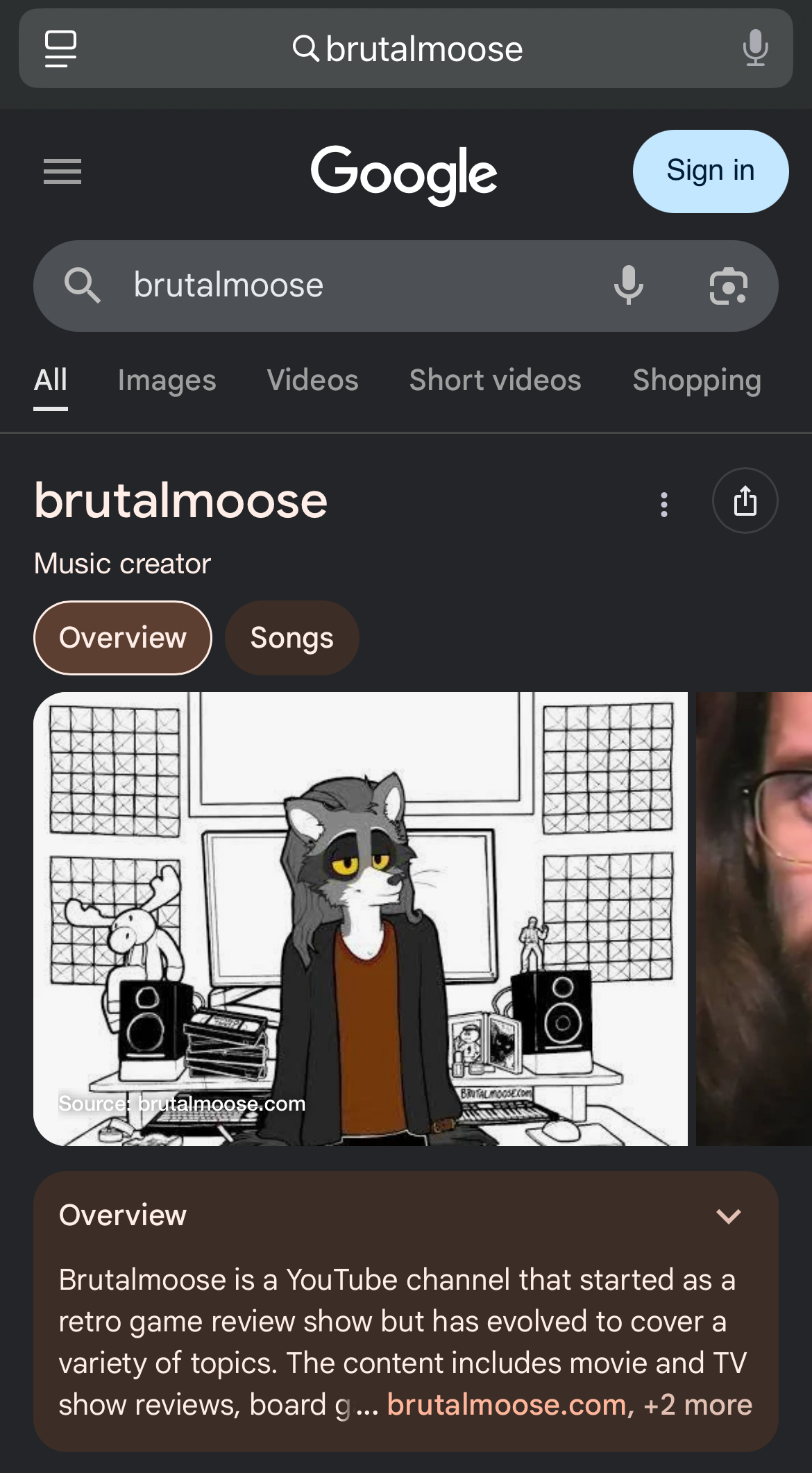Select the Overview chip
This screenshot has height=1473, width=812.
coord(123,638)
